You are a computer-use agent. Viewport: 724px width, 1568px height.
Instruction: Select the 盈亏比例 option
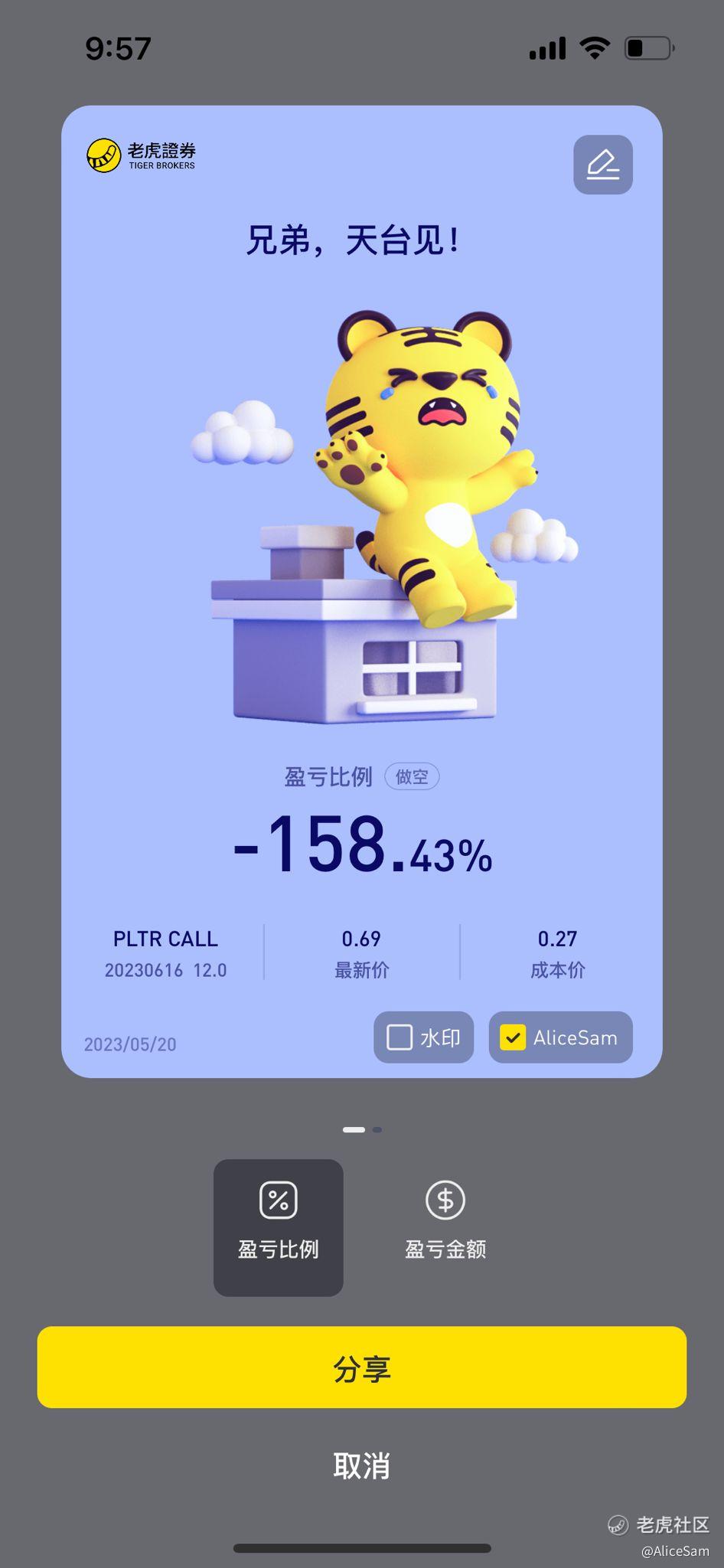278,1227
